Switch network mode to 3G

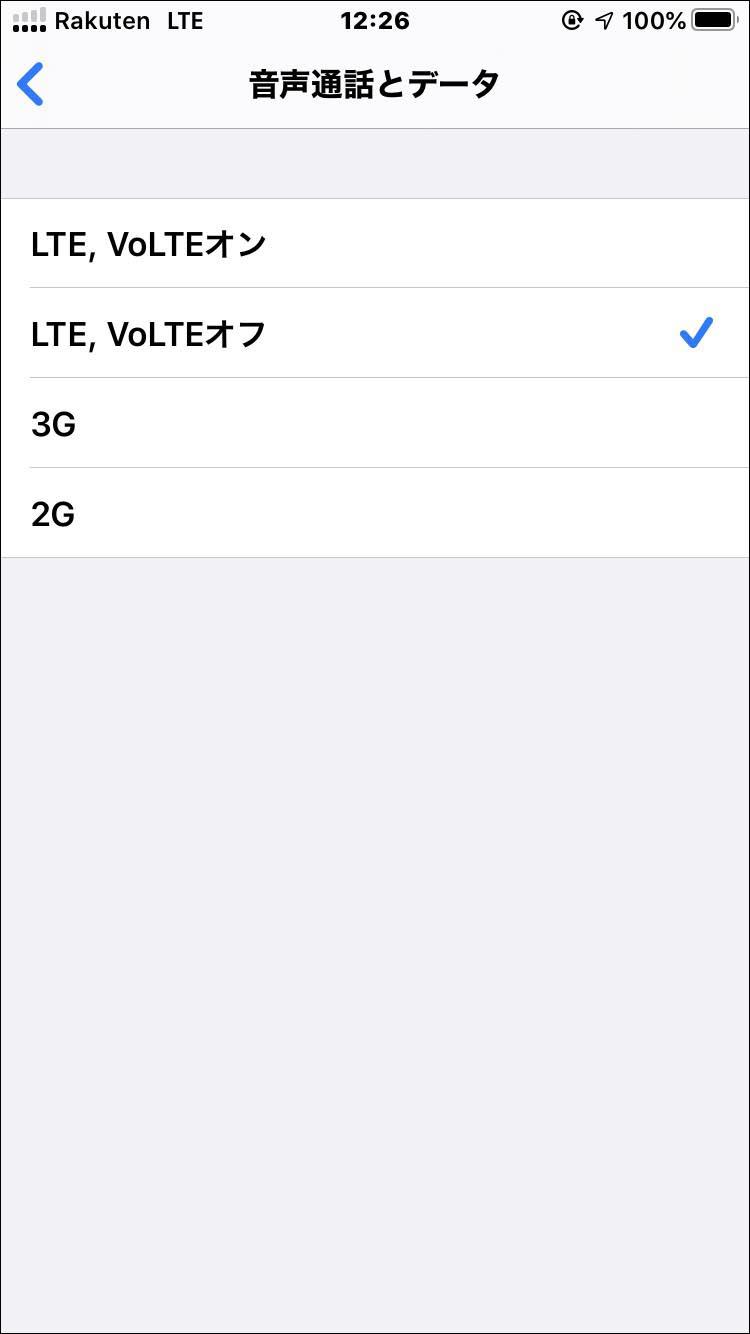pos(375,423)
